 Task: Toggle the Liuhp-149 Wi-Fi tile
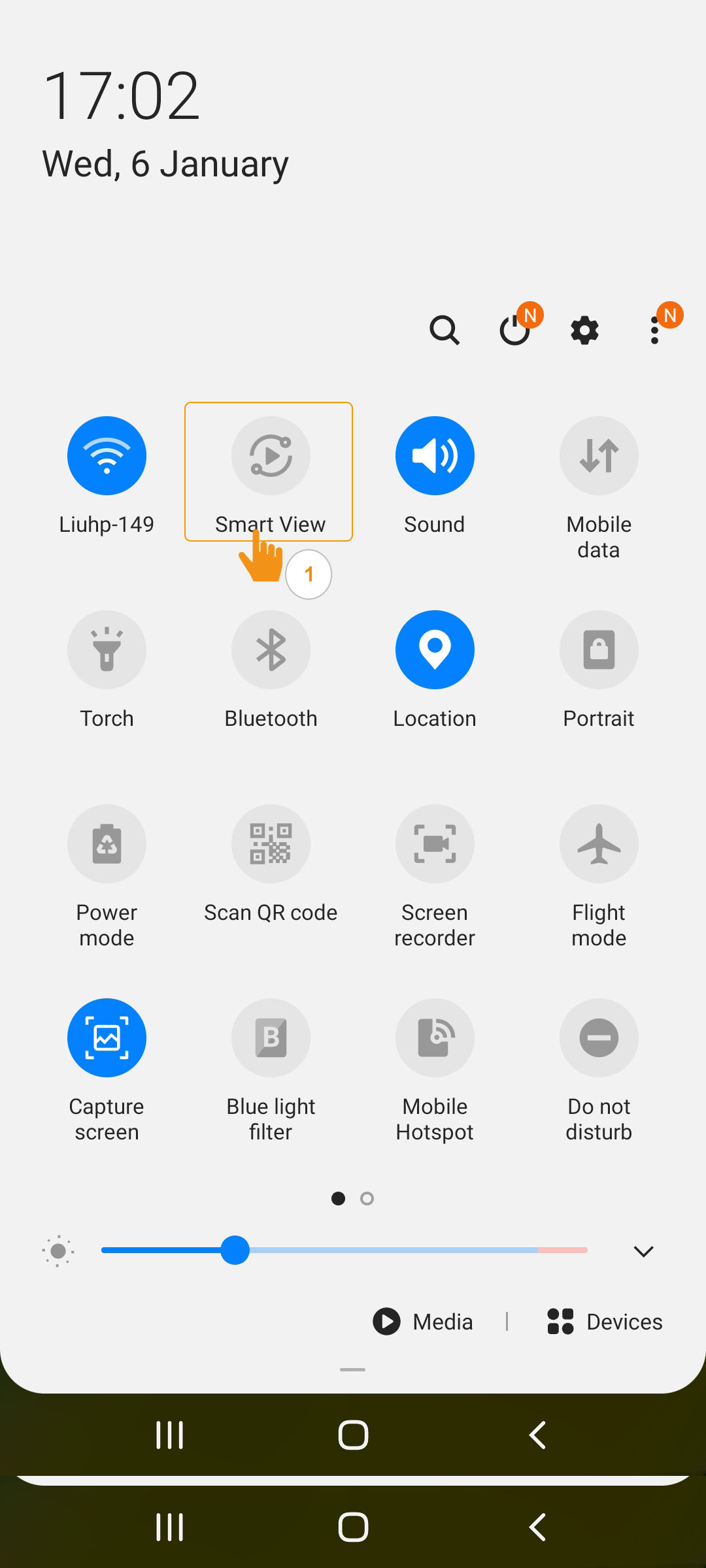[107, 455]
